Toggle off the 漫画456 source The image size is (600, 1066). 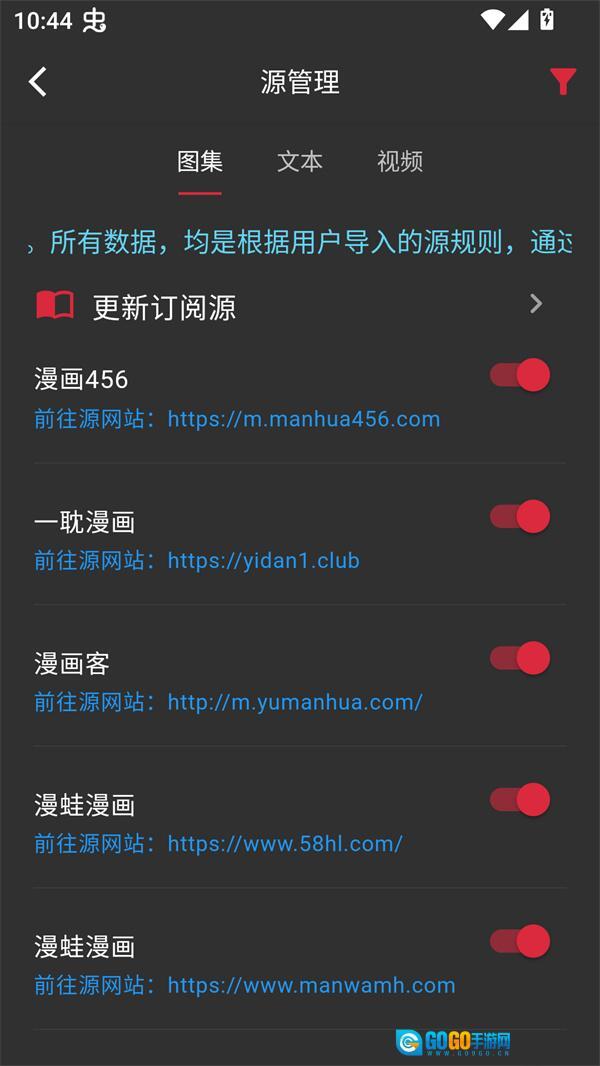coord(521,375)
